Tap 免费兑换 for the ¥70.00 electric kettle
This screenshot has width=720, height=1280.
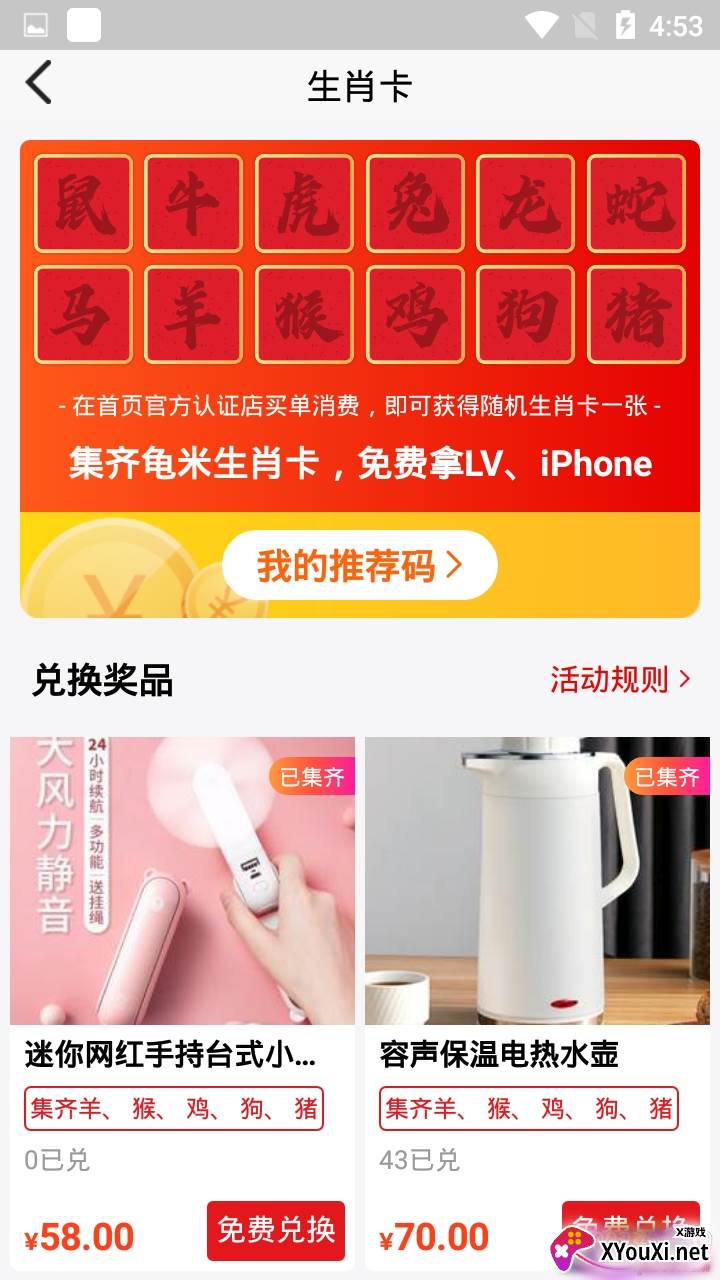(631, 1231)
